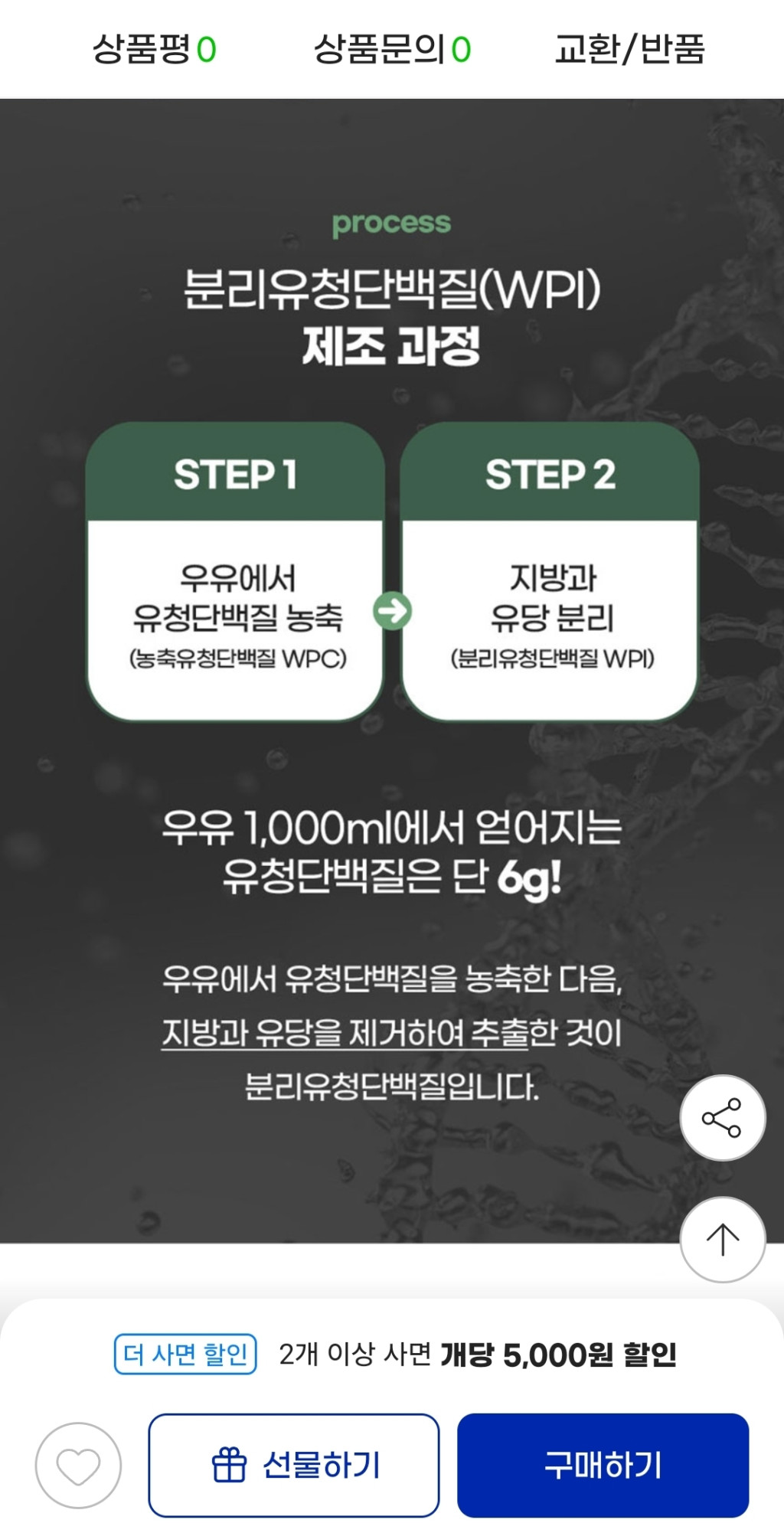Select the 교환/반품 tab
Viewport: 784px width, 1536px height.
click(x=629, y=50)
